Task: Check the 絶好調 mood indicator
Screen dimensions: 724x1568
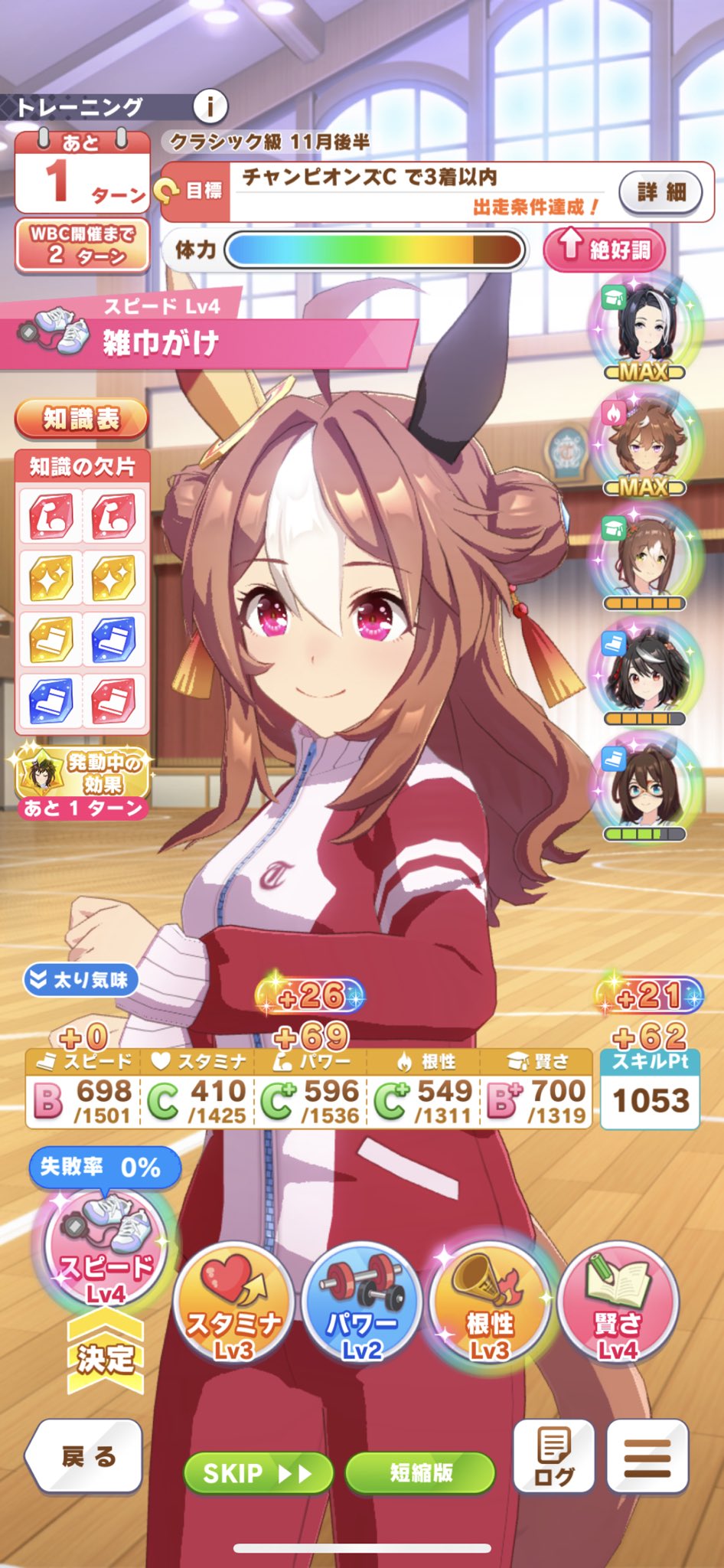Action: (x=605, y=249)
